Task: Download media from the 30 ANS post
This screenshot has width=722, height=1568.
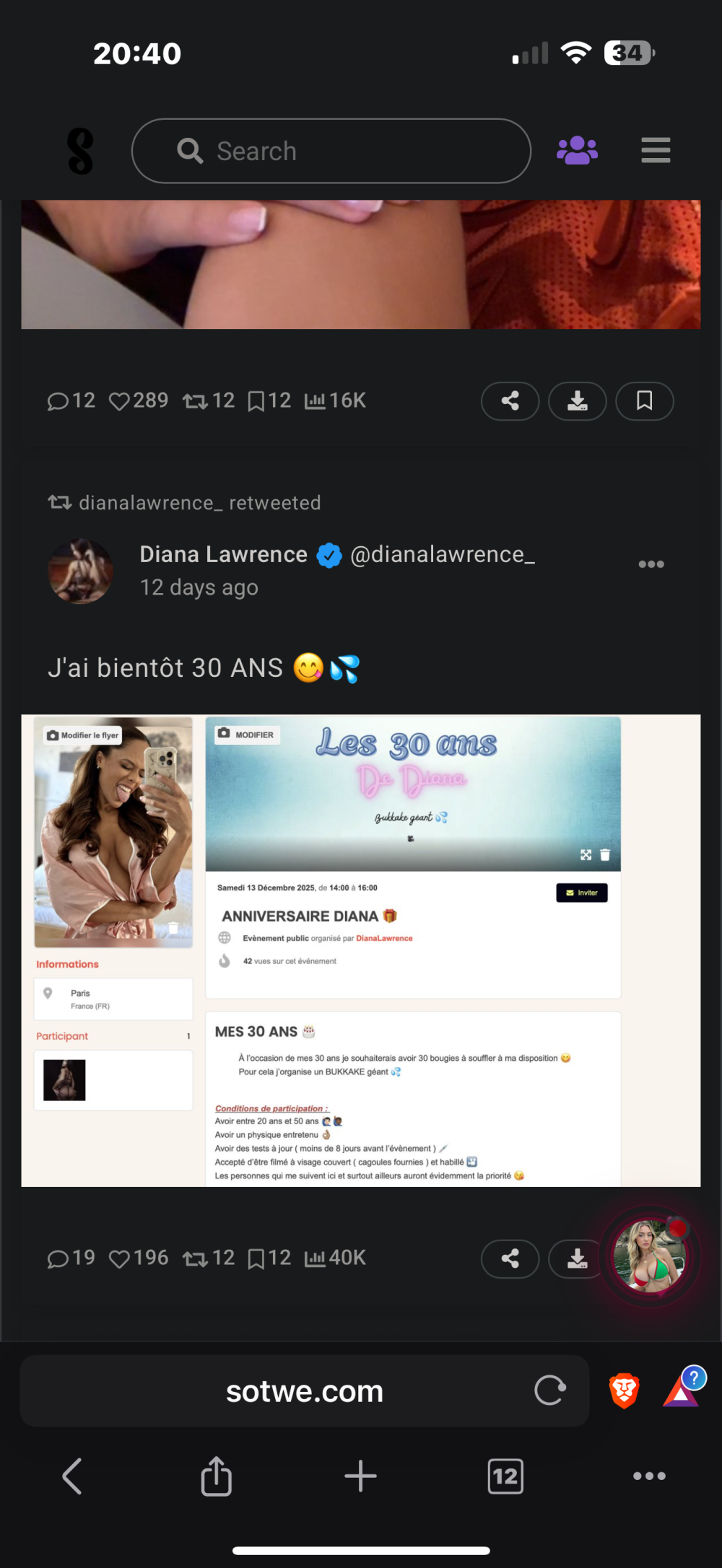Action: [x=575, y=1259]
